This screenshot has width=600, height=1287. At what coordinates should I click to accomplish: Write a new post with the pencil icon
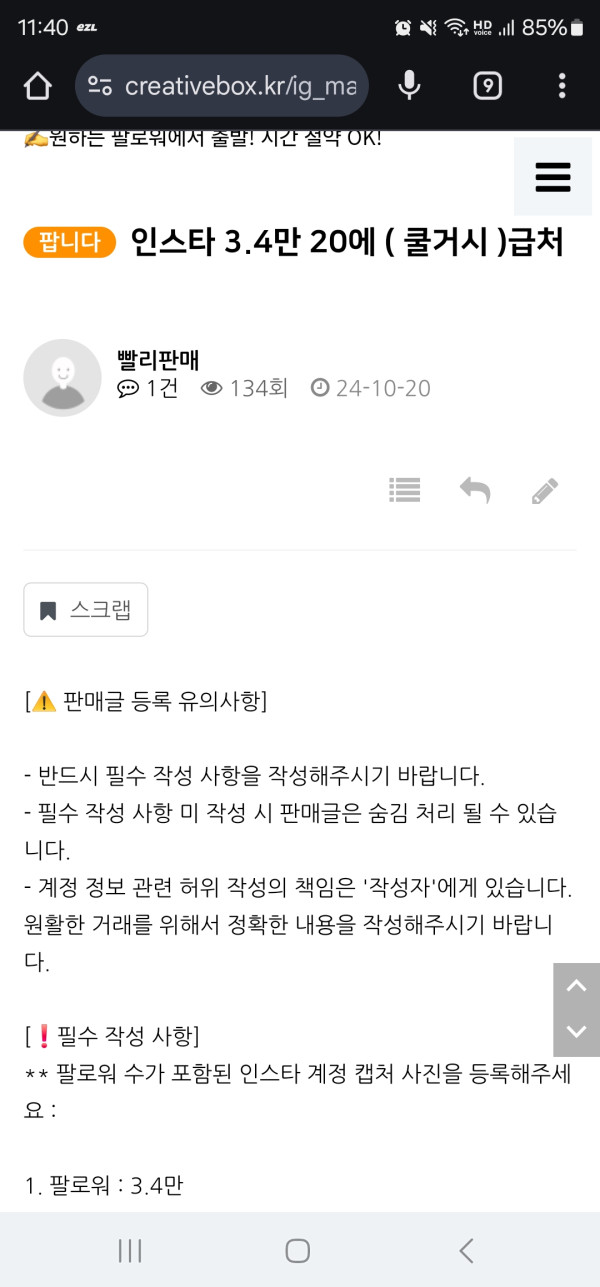tap(544, 490)
